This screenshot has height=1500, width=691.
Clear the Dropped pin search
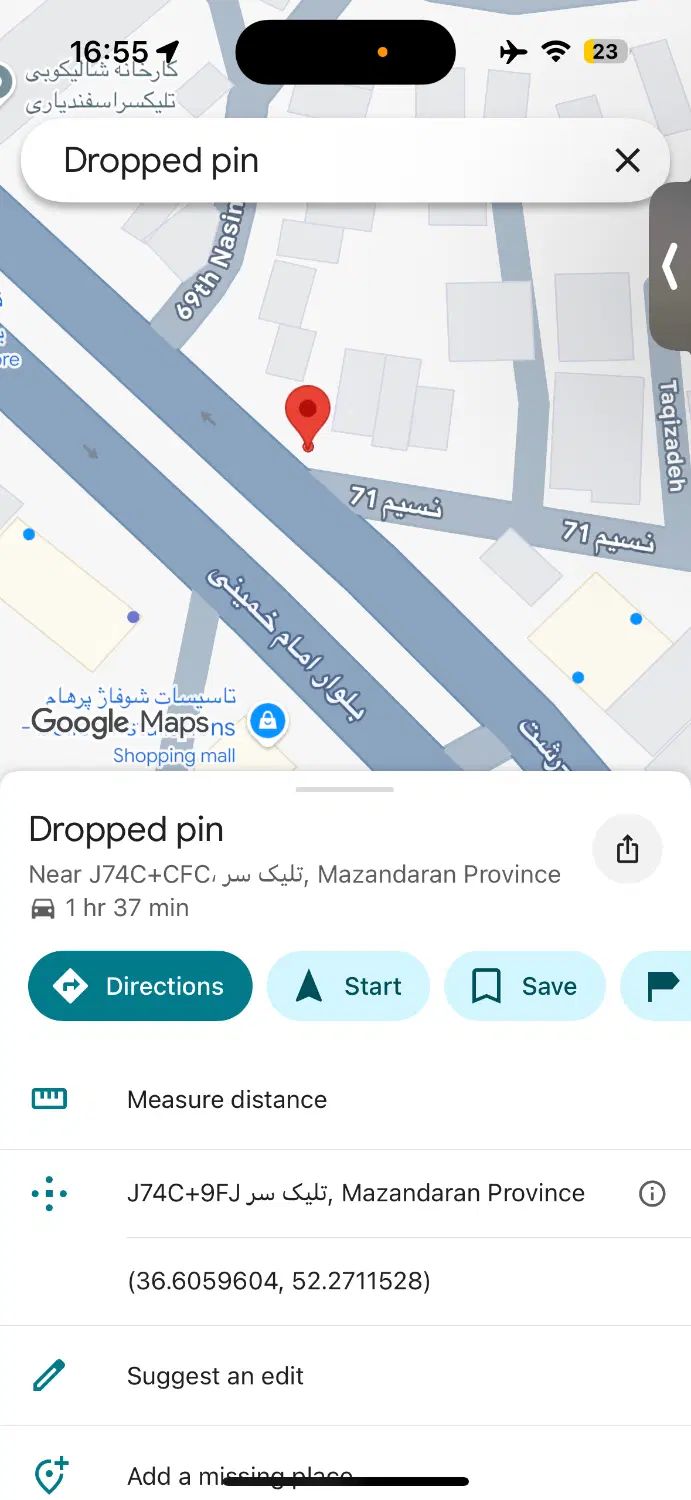pos(627,160)
